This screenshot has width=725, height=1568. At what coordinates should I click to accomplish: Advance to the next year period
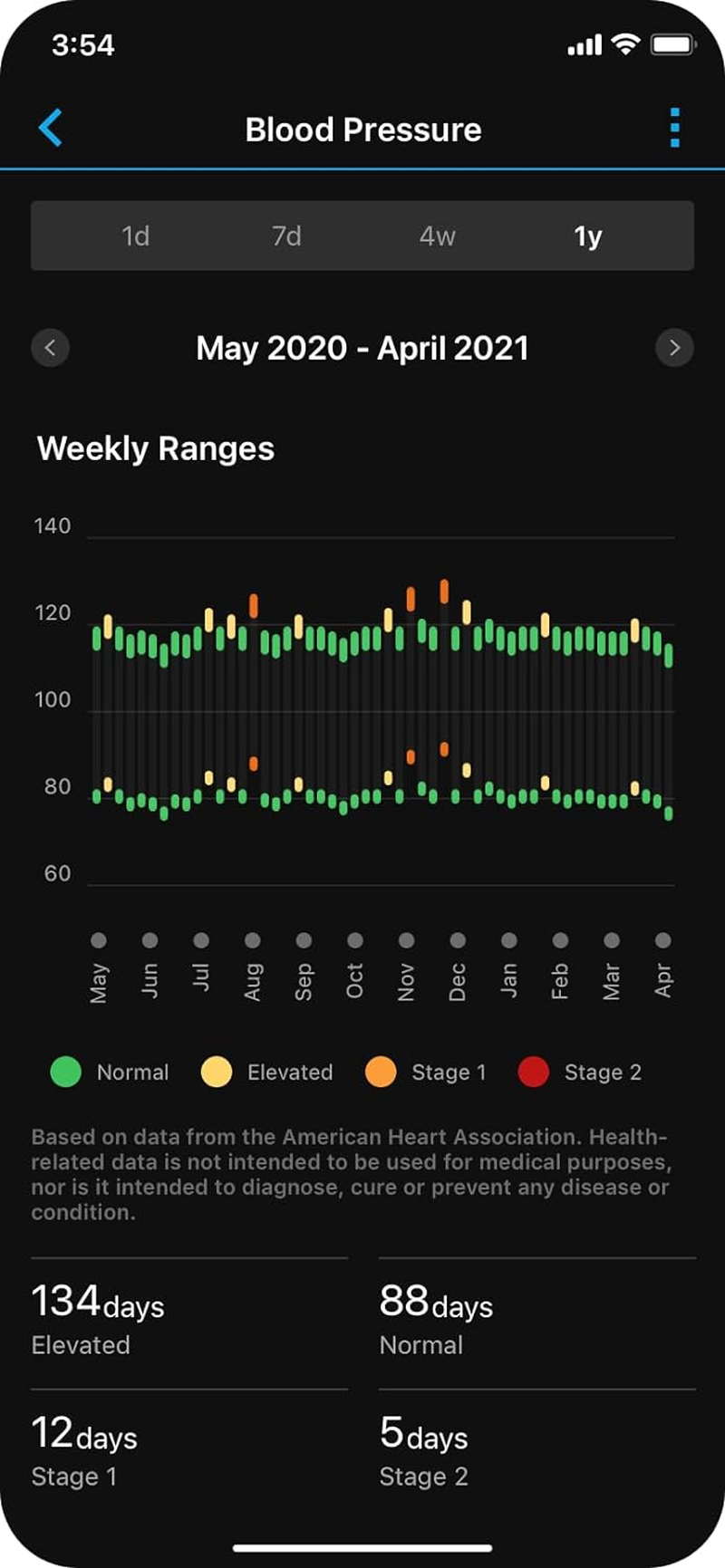coord(674,348)
